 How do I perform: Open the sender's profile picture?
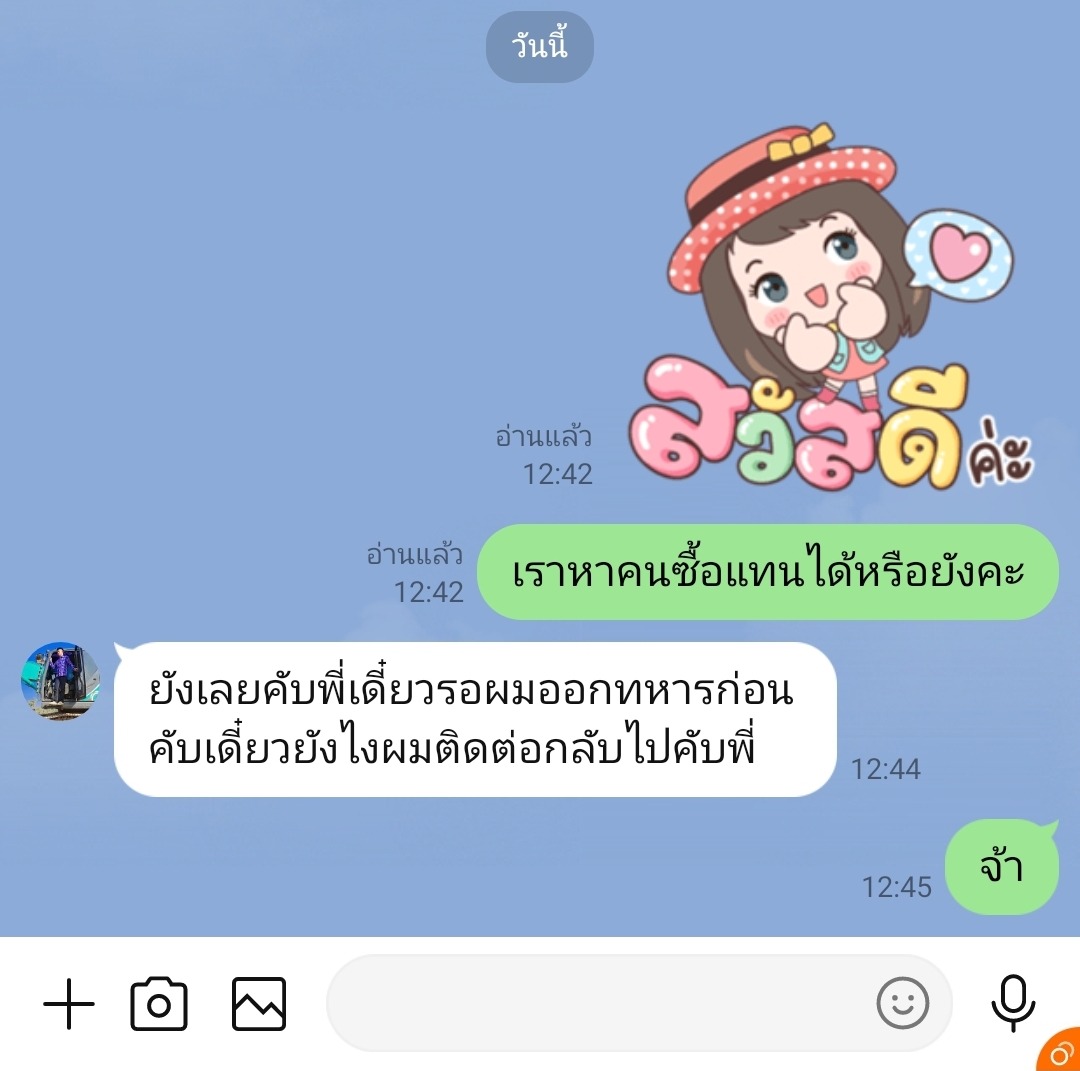click(60, 681)
